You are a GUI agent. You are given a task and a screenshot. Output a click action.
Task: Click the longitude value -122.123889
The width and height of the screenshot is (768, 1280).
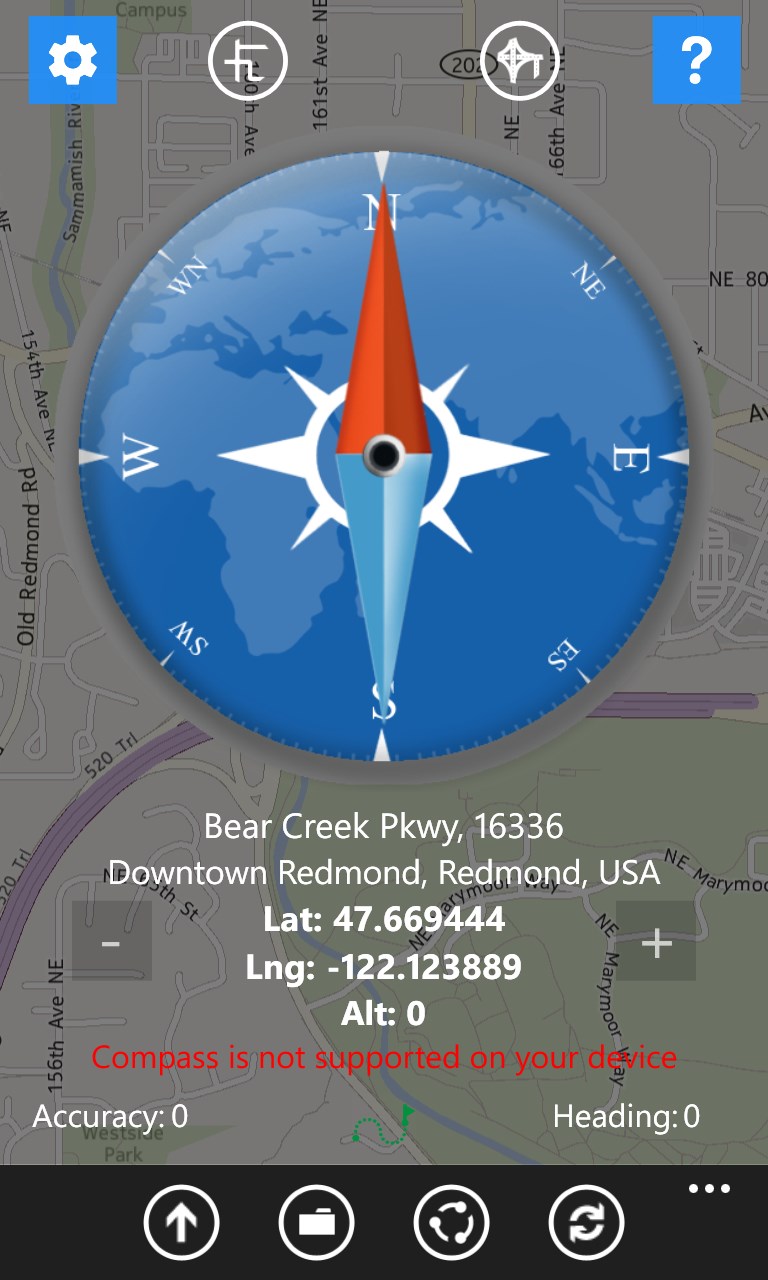click(384, 966)
